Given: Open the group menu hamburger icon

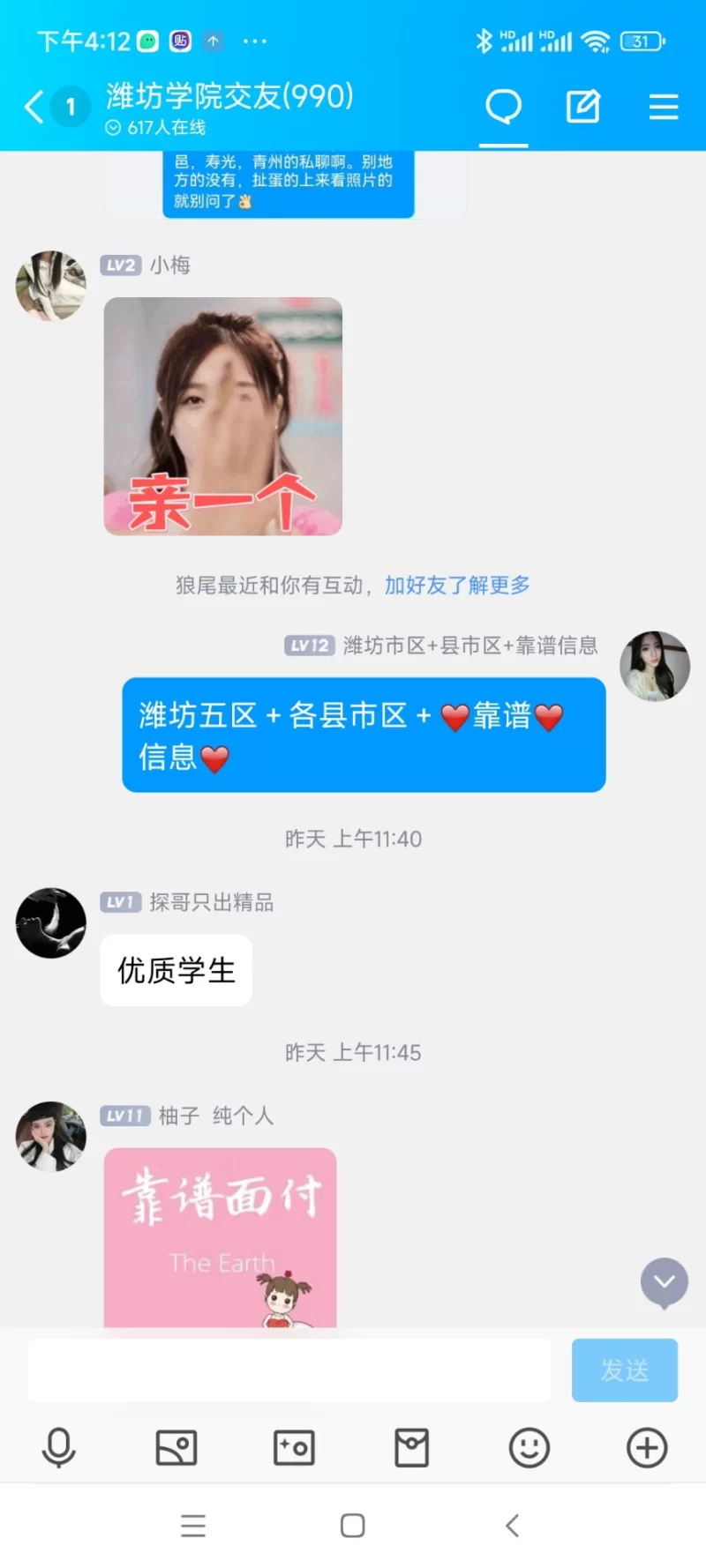Looking at the screenshot, I should tap(664, 107).
